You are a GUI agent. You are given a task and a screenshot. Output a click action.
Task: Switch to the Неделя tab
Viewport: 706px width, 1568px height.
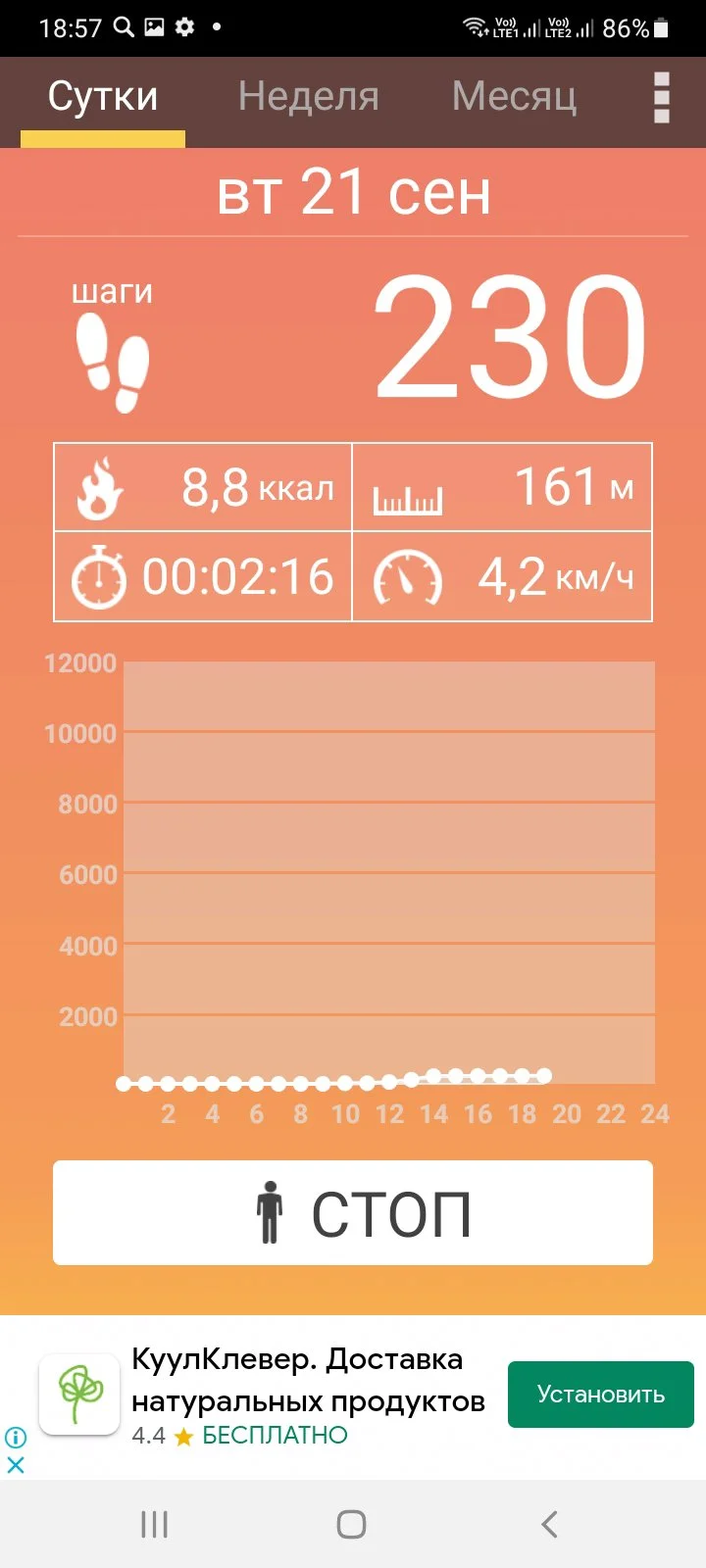coord(308,98)
